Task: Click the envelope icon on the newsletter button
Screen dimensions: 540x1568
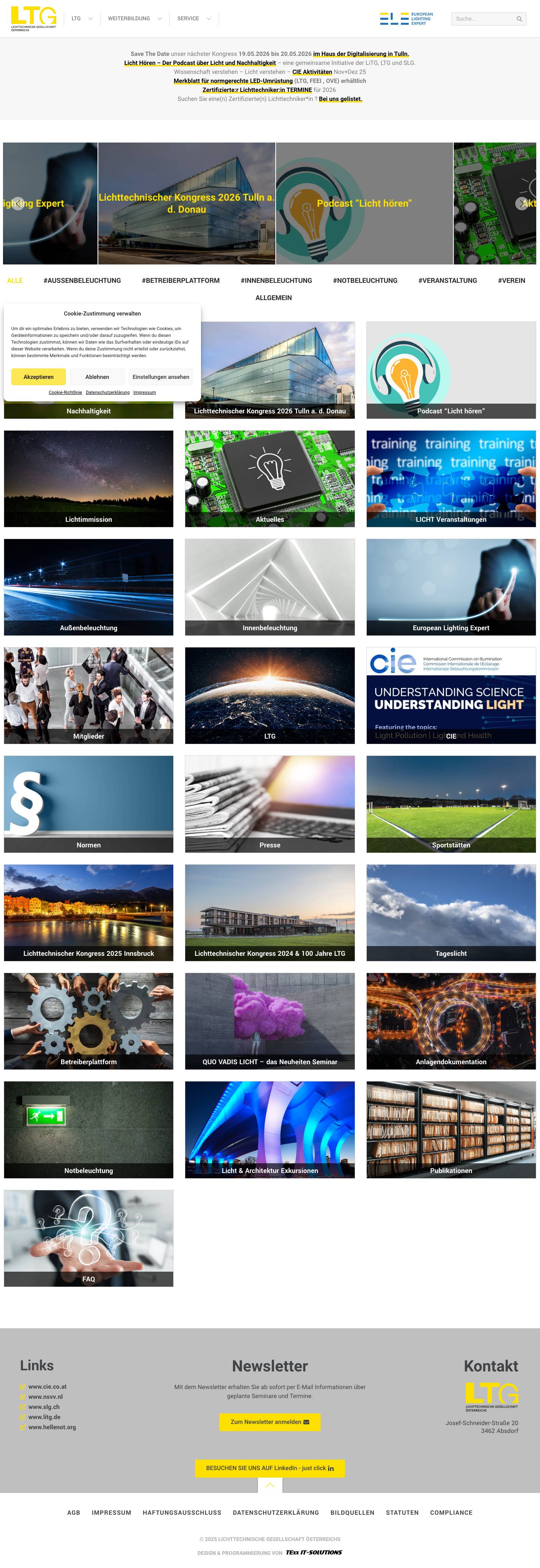Action: (307, 1422)
